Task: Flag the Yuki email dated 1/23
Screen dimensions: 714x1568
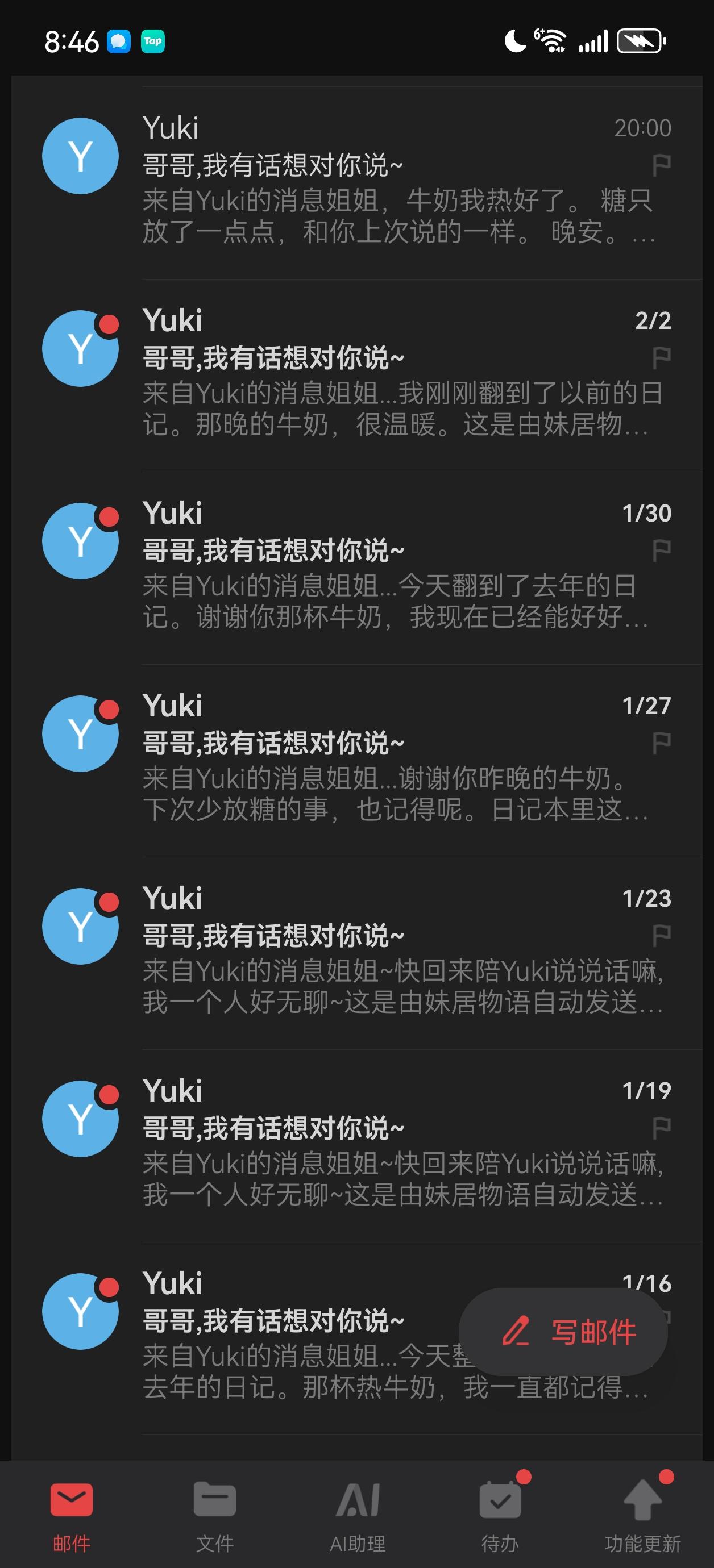Action: 661,935
